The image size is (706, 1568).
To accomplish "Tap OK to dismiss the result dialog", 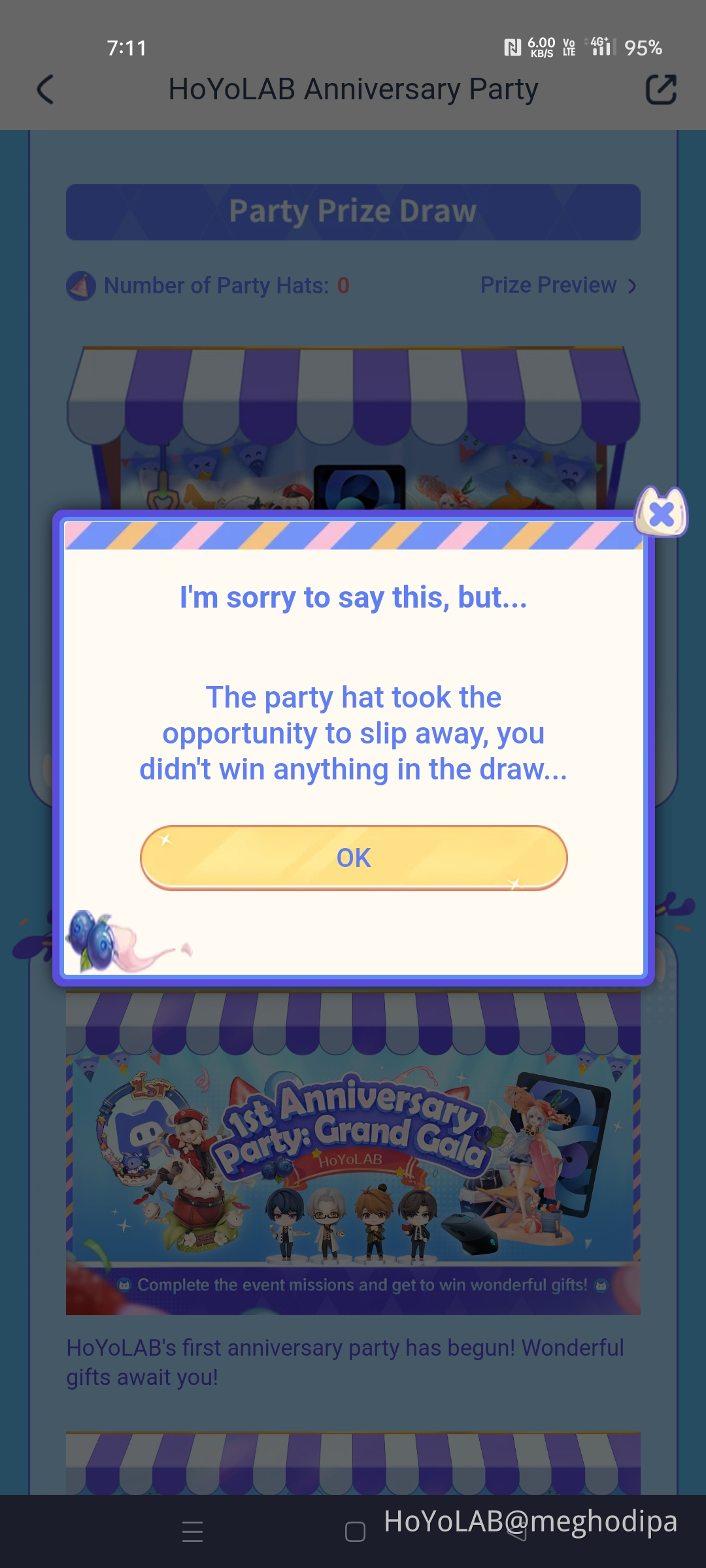I will pyautogui.click(x=353, y=857).
